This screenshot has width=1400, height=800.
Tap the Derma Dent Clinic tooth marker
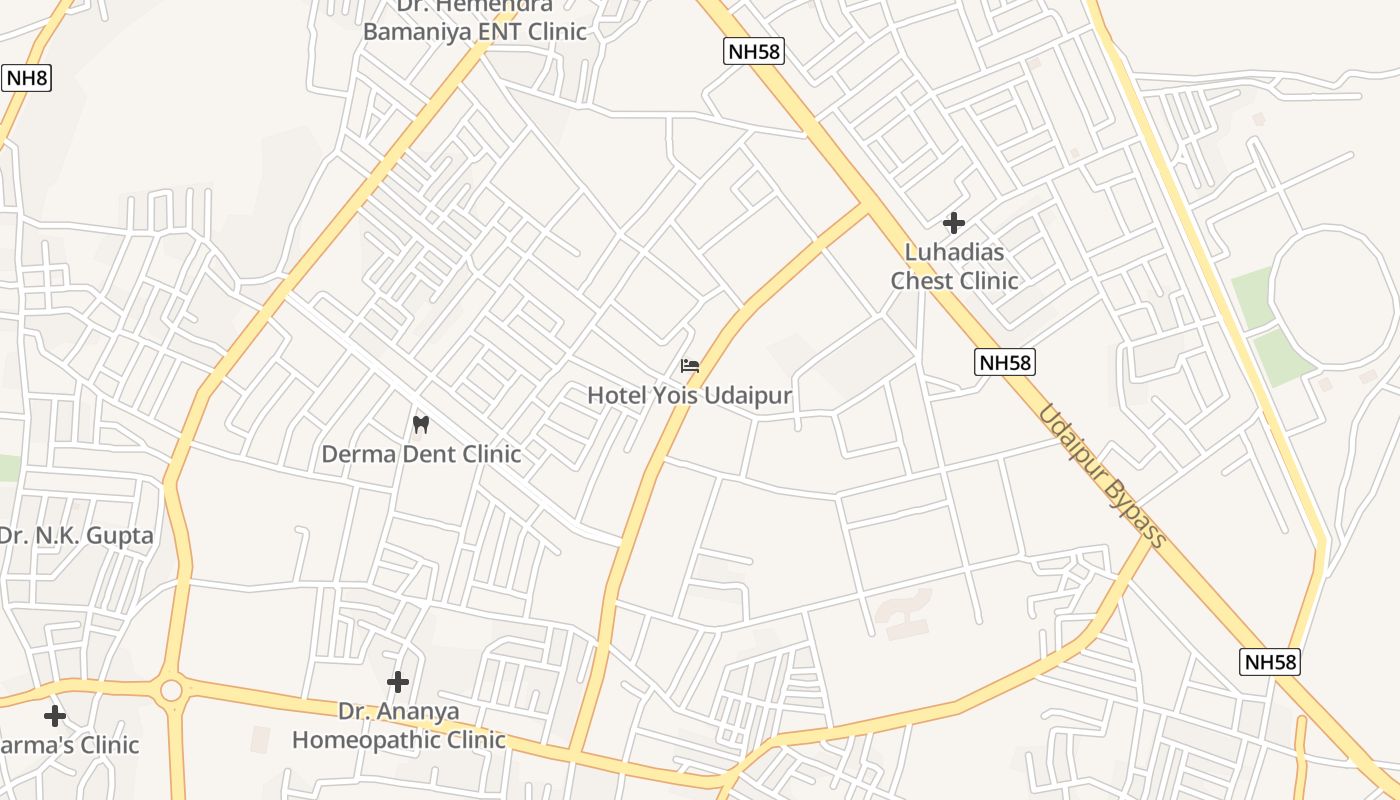(x=421, y=425)
